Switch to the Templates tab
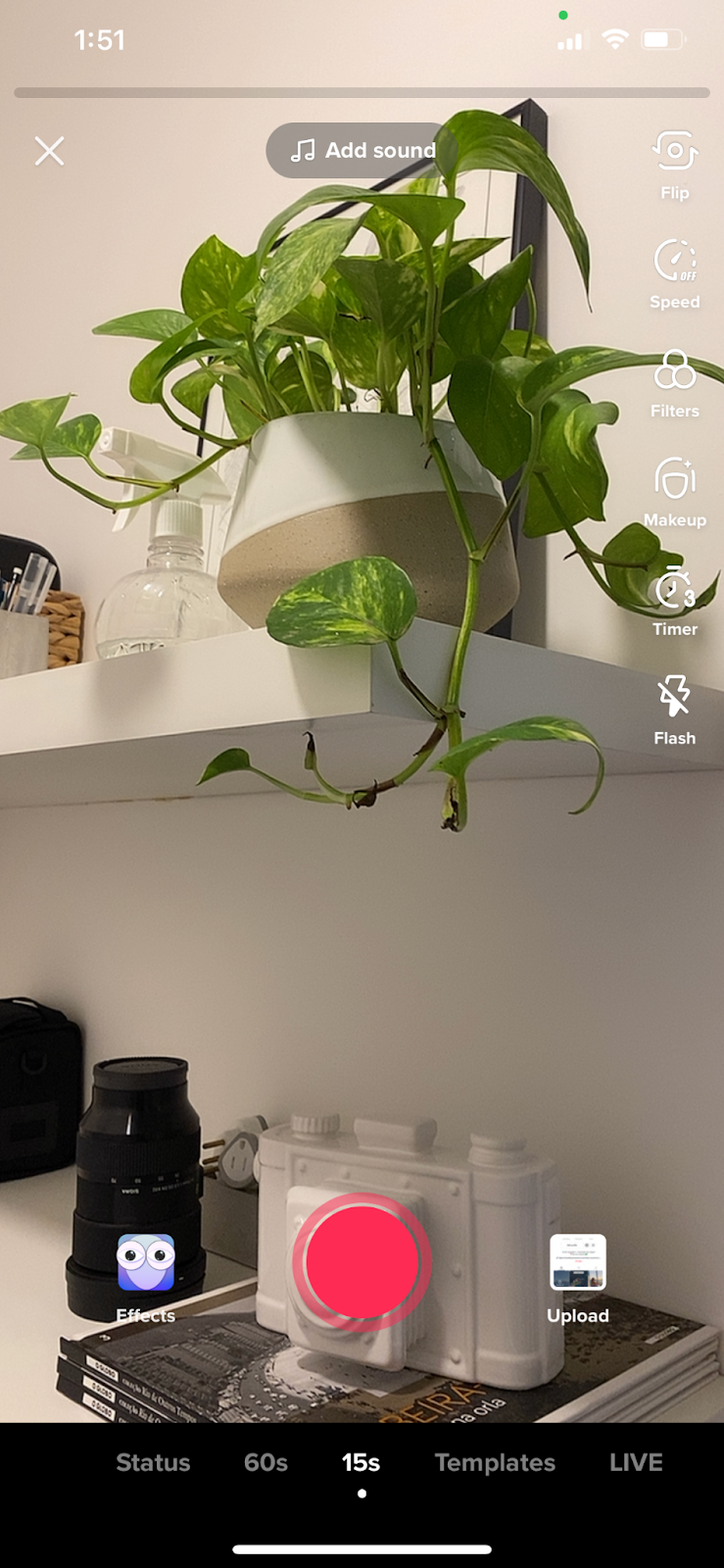 (x=495, y=1462)
